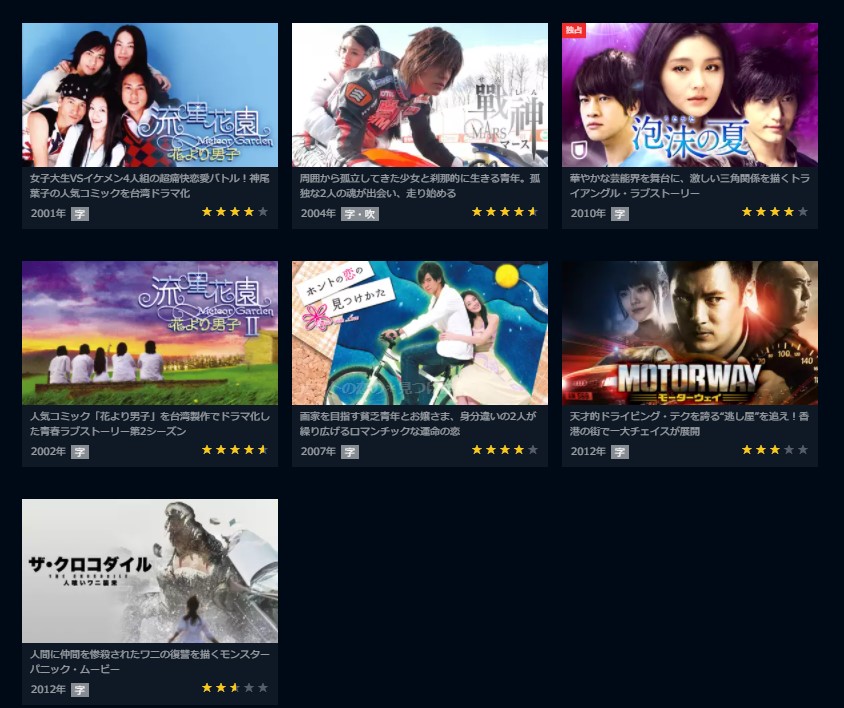Open the MOTORWAY movie card
This screenshot has width=844, height=708.
pos(690,334)
